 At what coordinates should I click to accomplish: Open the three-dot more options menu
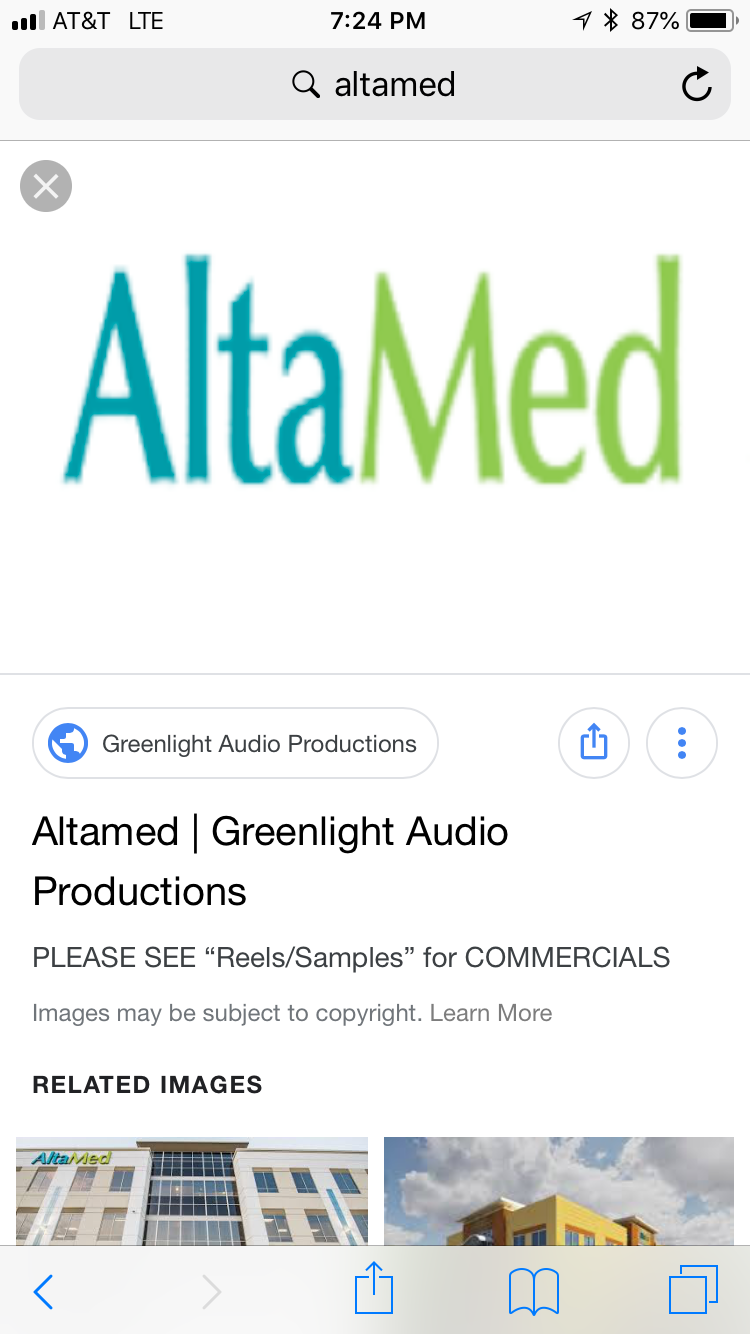point(682,743)
